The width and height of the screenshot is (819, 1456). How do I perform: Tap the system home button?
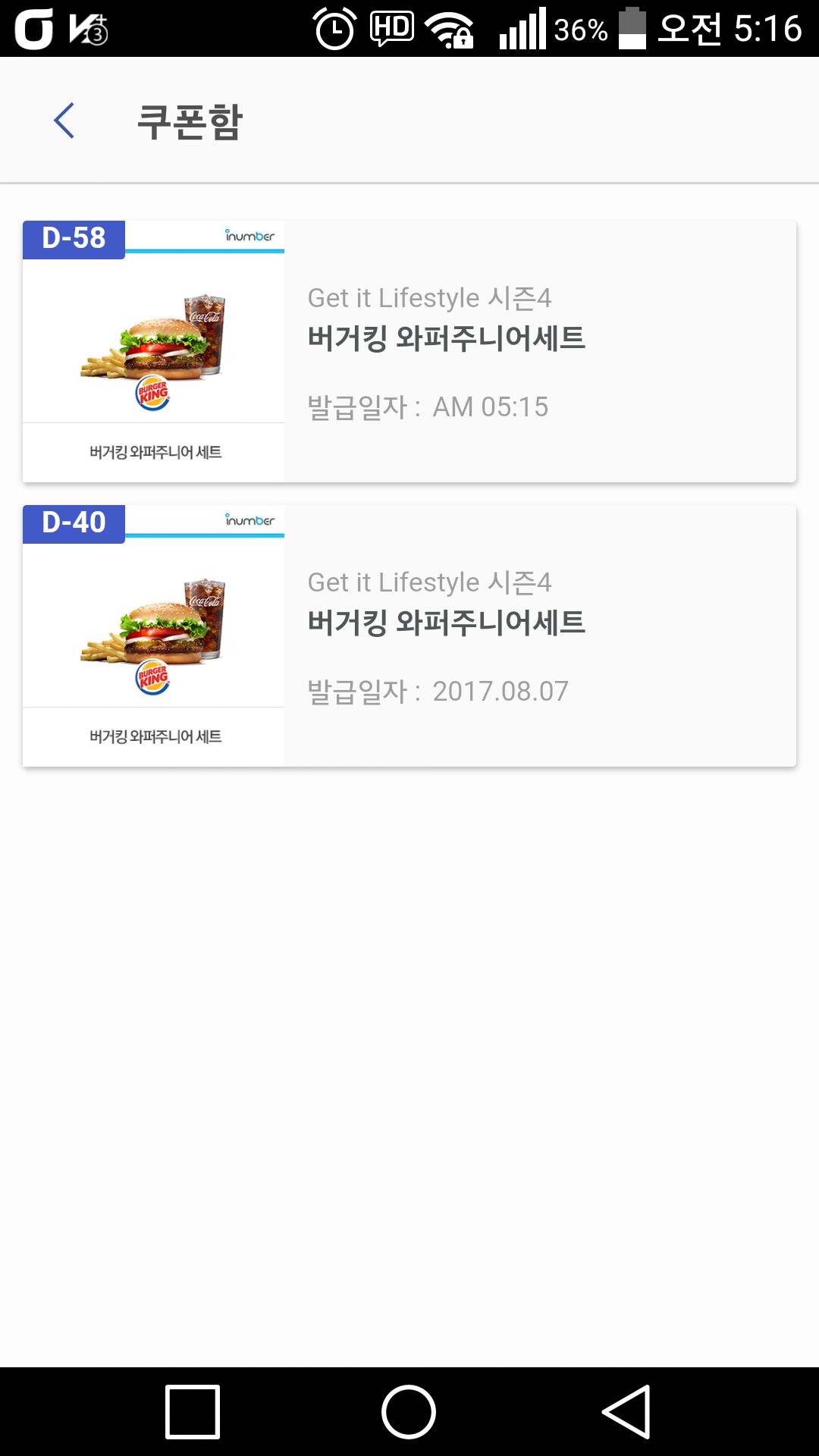(409, 1411)
